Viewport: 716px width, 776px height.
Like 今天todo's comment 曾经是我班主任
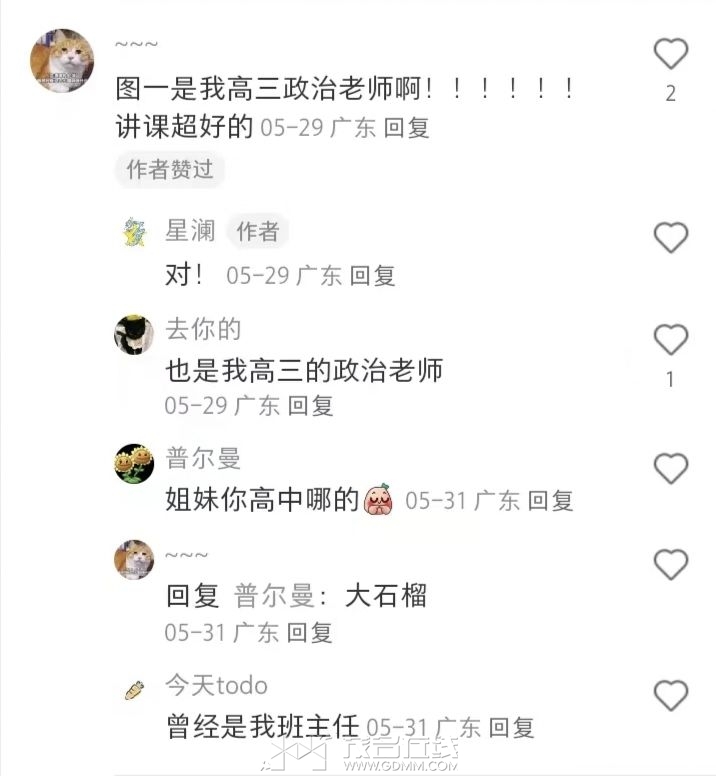tap(670, 694)
